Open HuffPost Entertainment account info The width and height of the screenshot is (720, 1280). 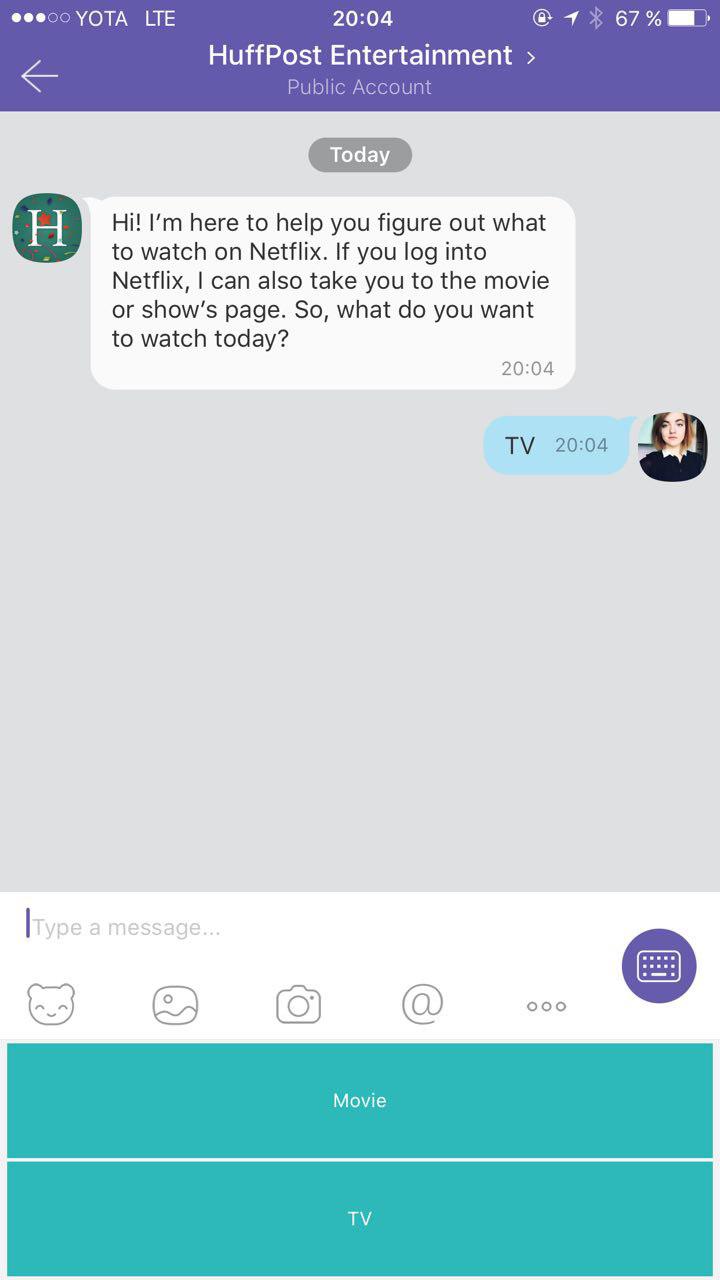[x=371, y=56]
